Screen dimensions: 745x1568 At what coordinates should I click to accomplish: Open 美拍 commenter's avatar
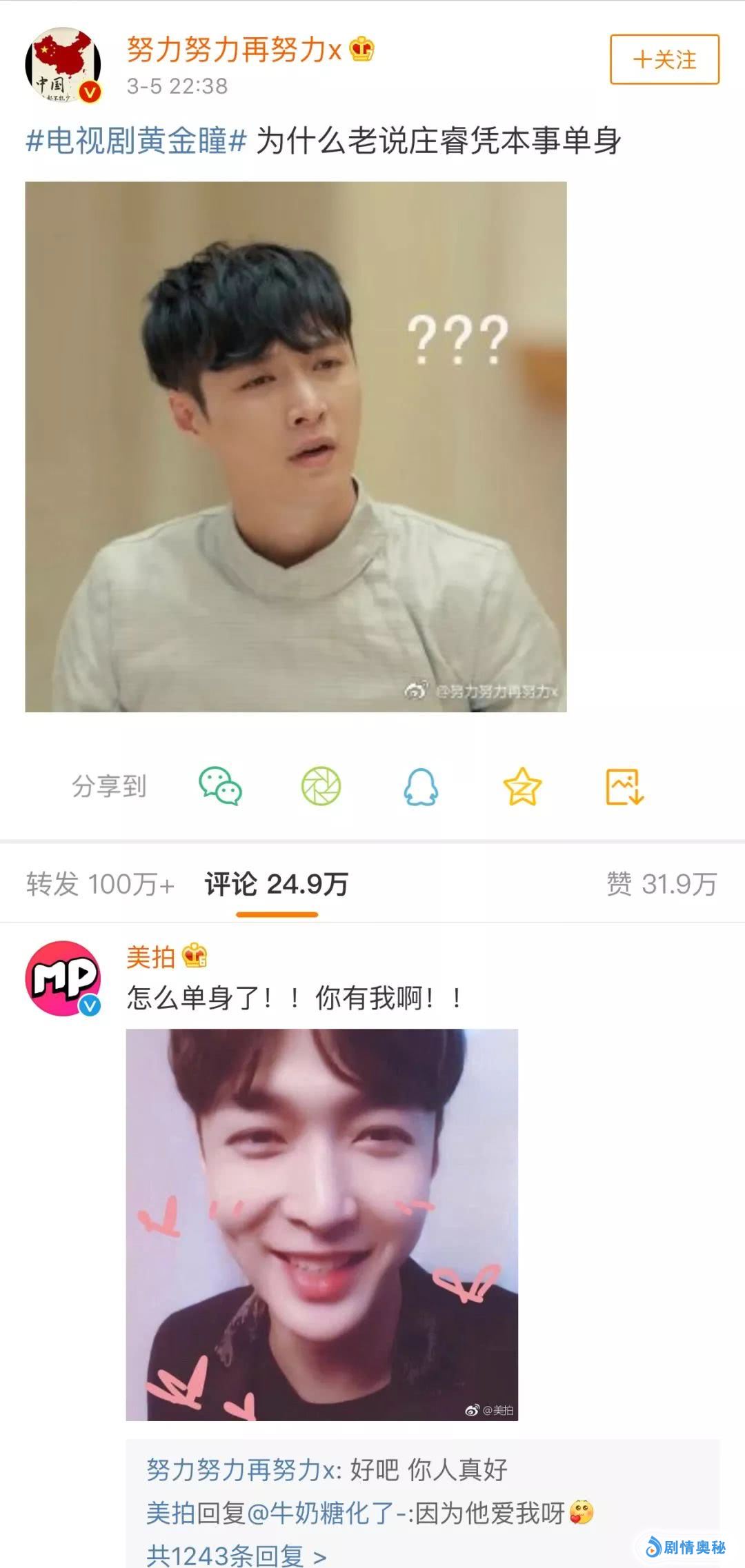(63, 978)
